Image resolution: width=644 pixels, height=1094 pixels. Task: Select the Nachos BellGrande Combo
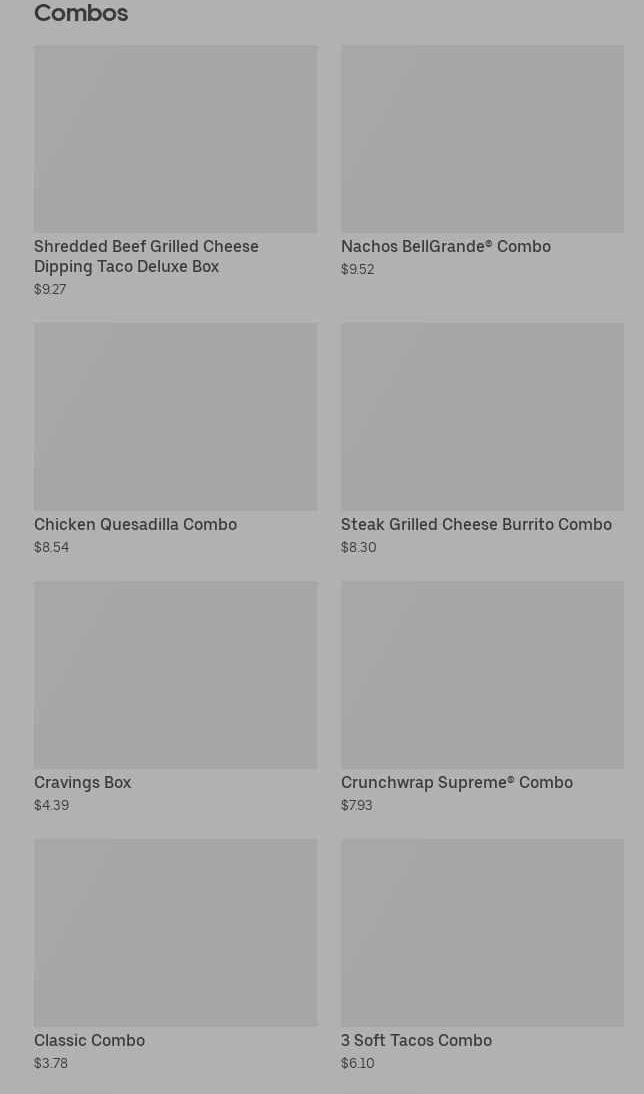pos(482,161)
